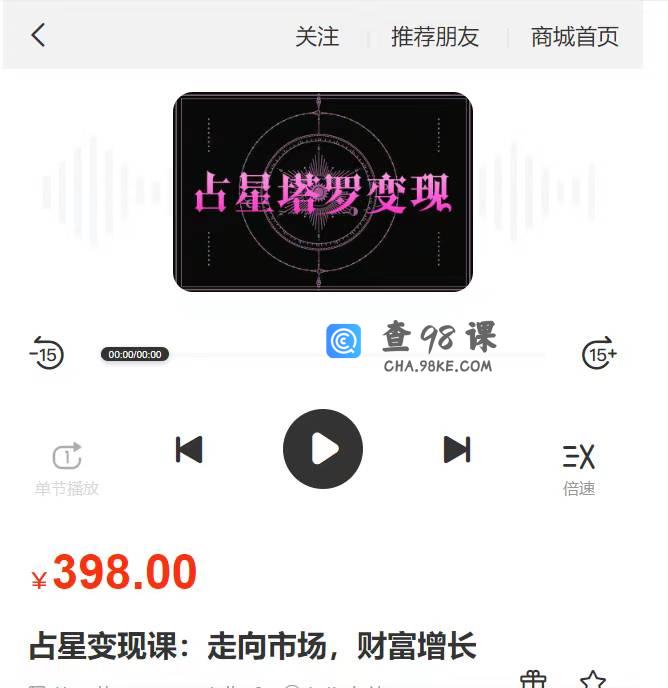Change playback speed with 倍速
The width and height of the screenshot is (668, 688).
pyautogui.click(x=579, y=467)
